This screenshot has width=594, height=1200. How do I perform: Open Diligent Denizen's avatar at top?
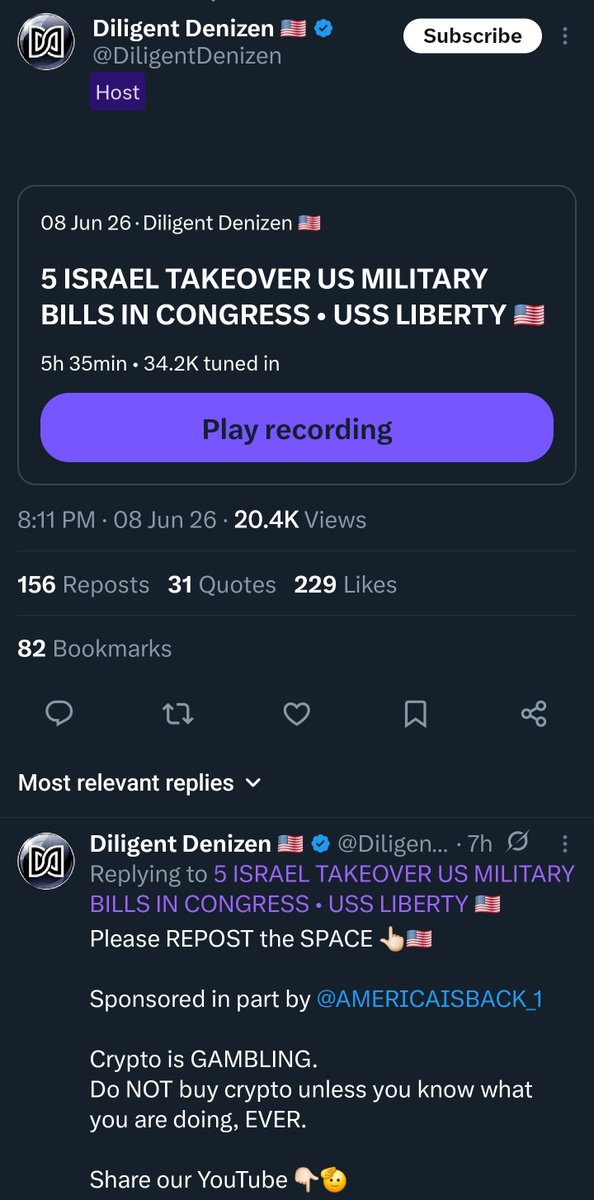(x=47, y=42)
